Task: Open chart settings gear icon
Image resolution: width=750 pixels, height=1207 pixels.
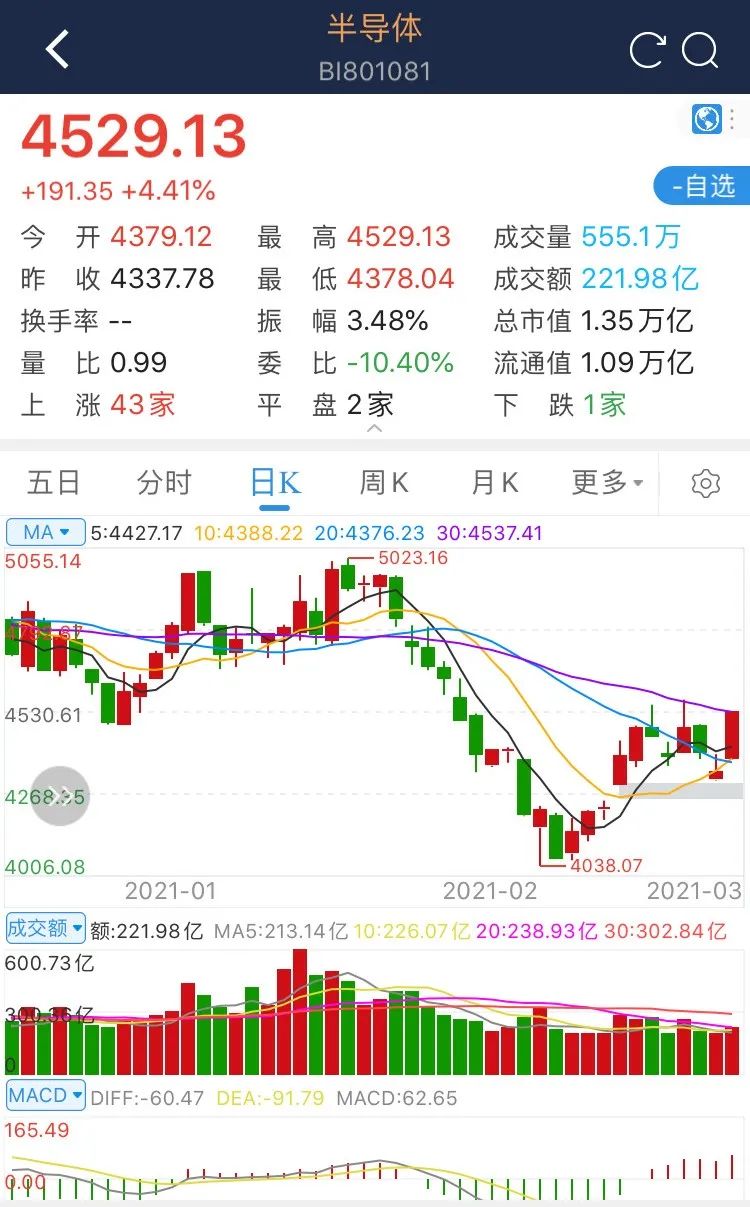Action: point(706,484)
